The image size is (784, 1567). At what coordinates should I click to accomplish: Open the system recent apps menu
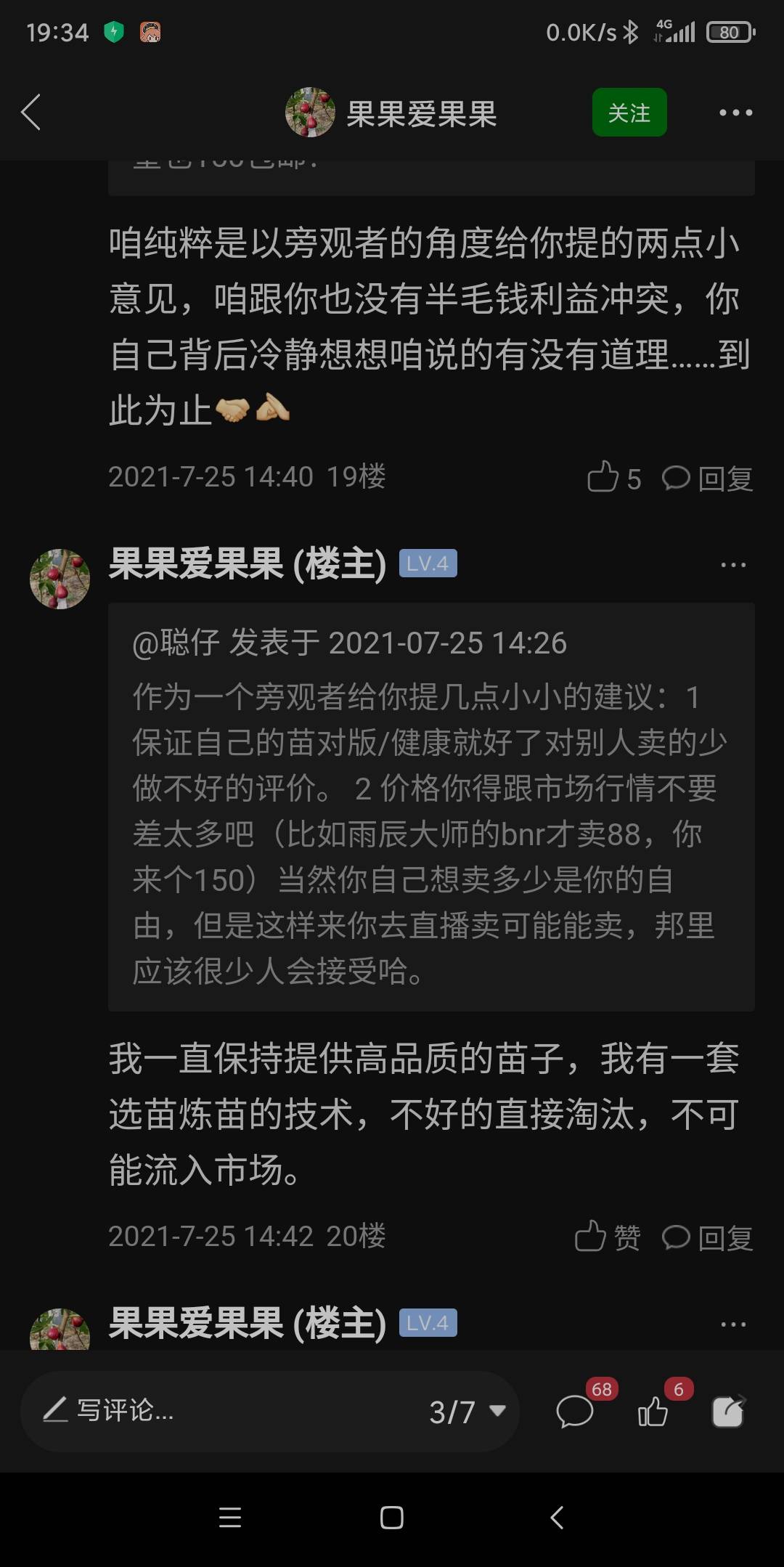coord(230,1518)
